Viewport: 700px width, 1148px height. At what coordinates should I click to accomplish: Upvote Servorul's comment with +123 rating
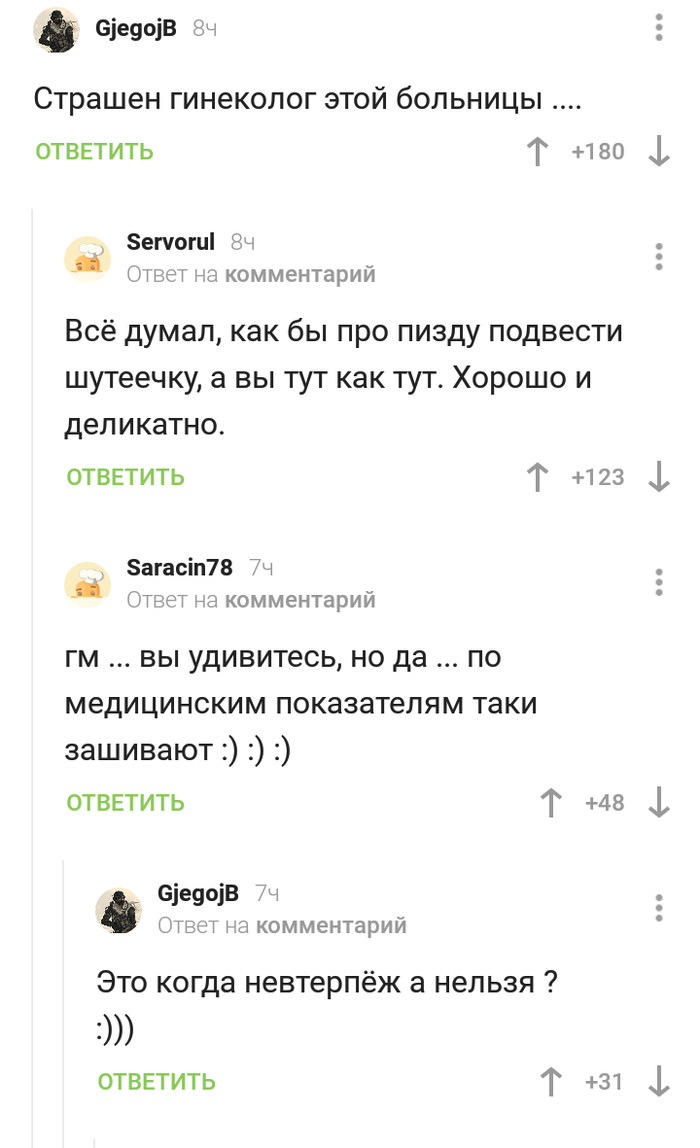point(538,477)
